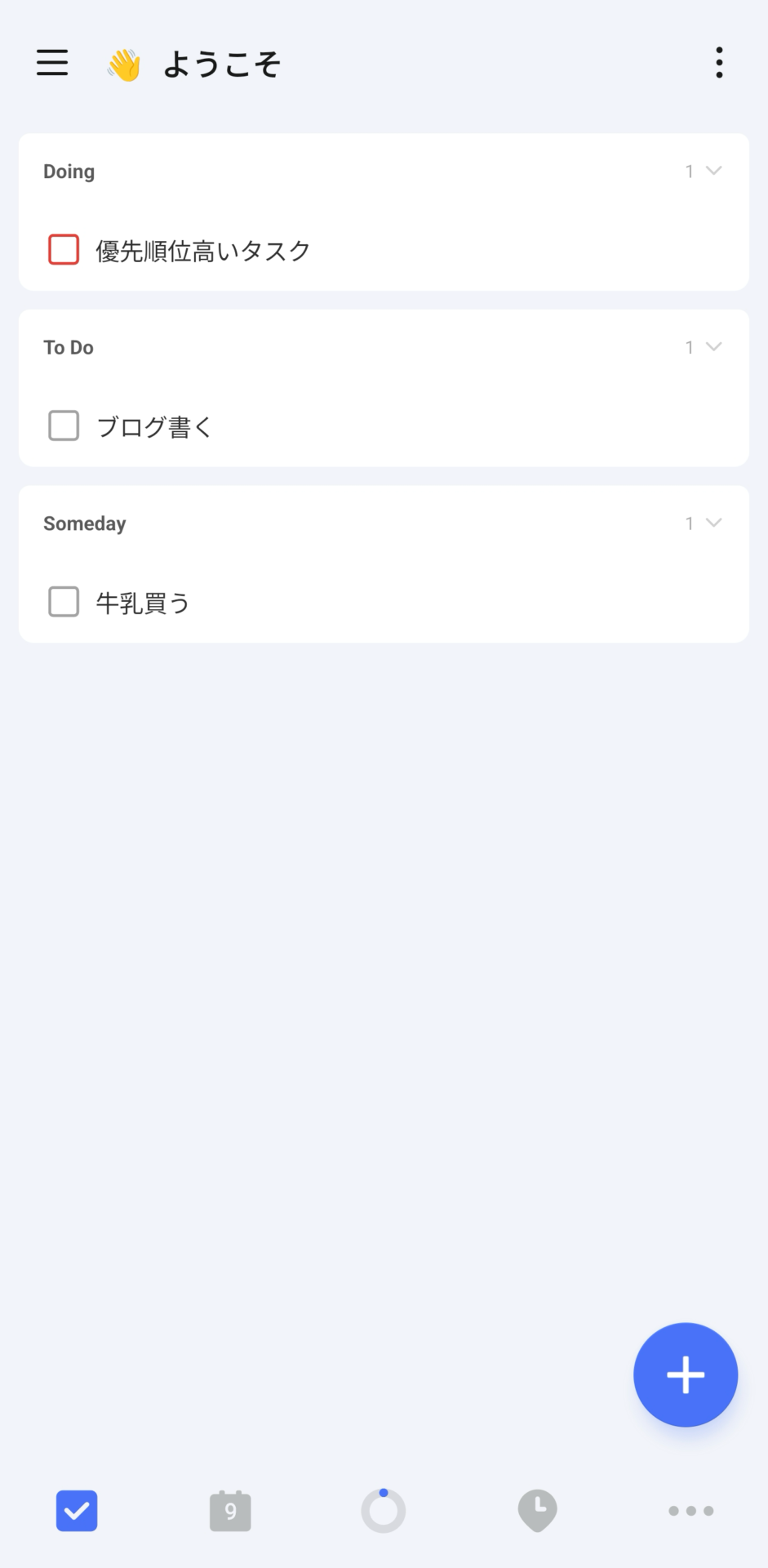
Task: Open the more options tab
Action: [x=690, y=1511]
